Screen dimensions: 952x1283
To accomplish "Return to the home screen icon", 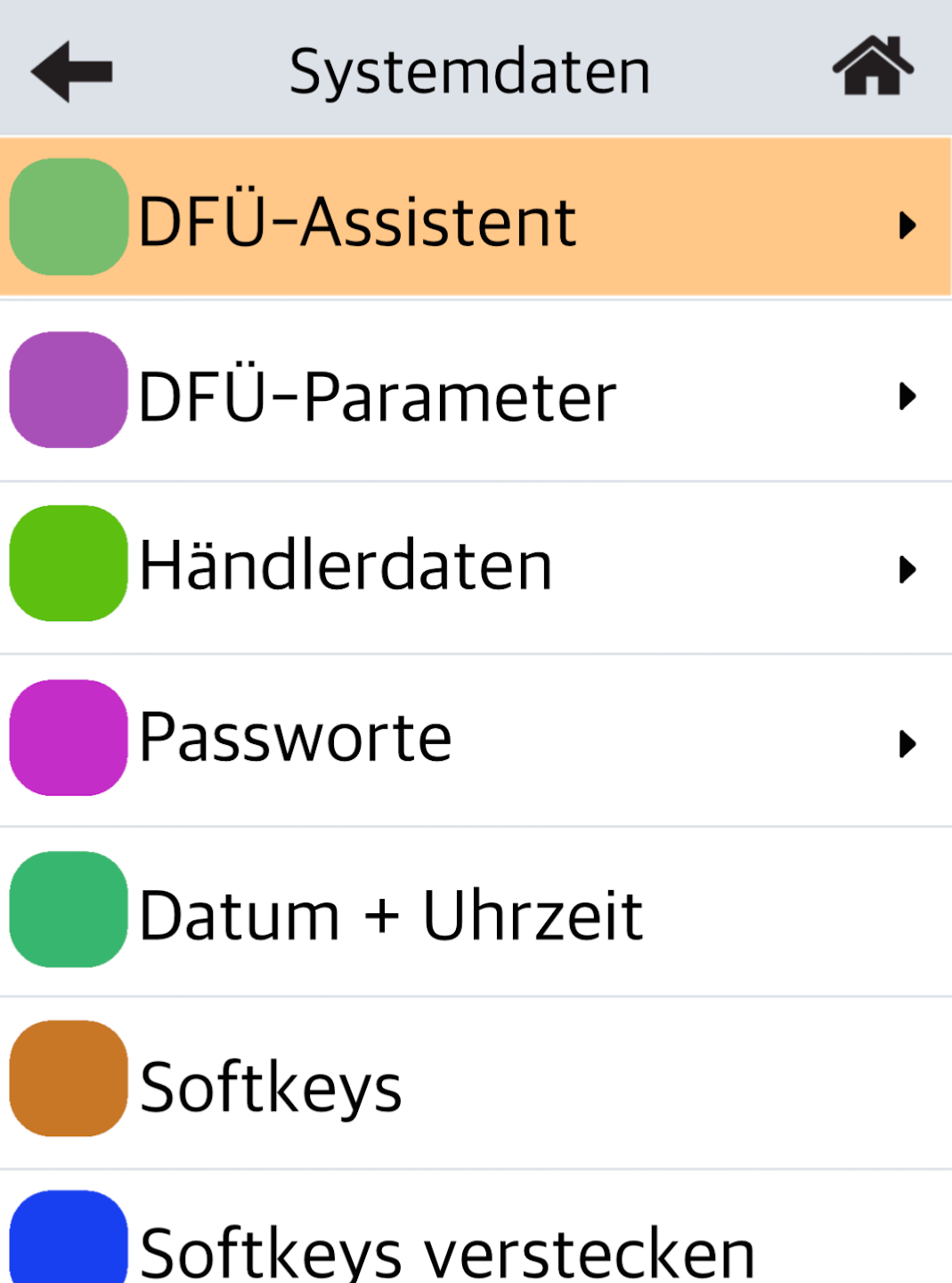I will click(872, 67).
